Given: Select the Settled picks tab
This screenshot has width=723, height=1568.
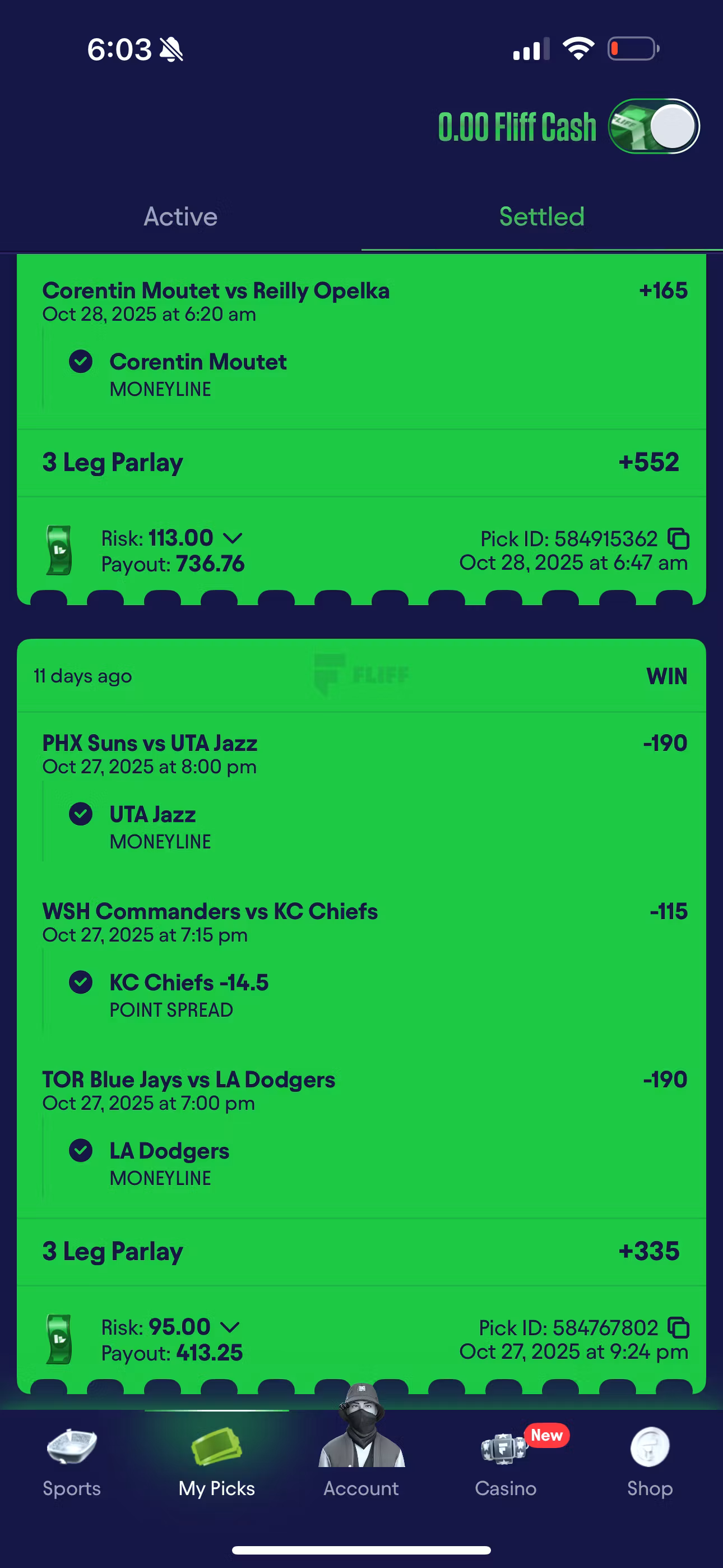Looking at the screenshot, I should pyautogui.click(x=541, y=217).
